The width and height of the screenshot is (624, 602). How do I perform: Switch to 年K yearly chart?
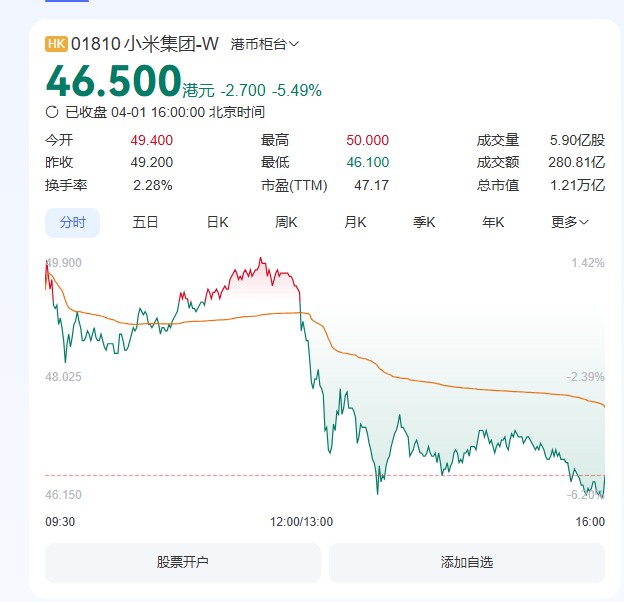[493, 222]
